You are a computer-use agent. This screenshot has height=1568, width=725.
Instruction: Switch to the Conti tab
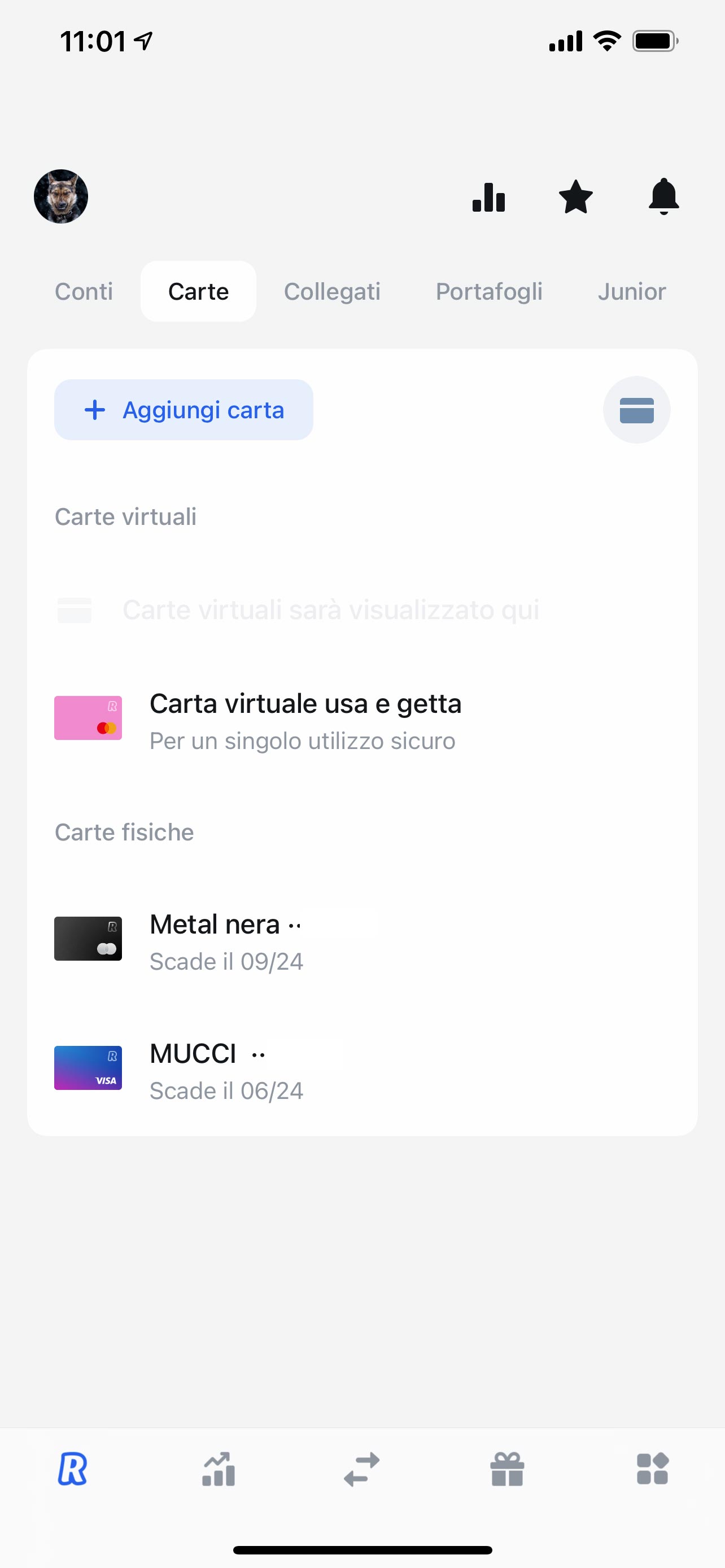84,292
